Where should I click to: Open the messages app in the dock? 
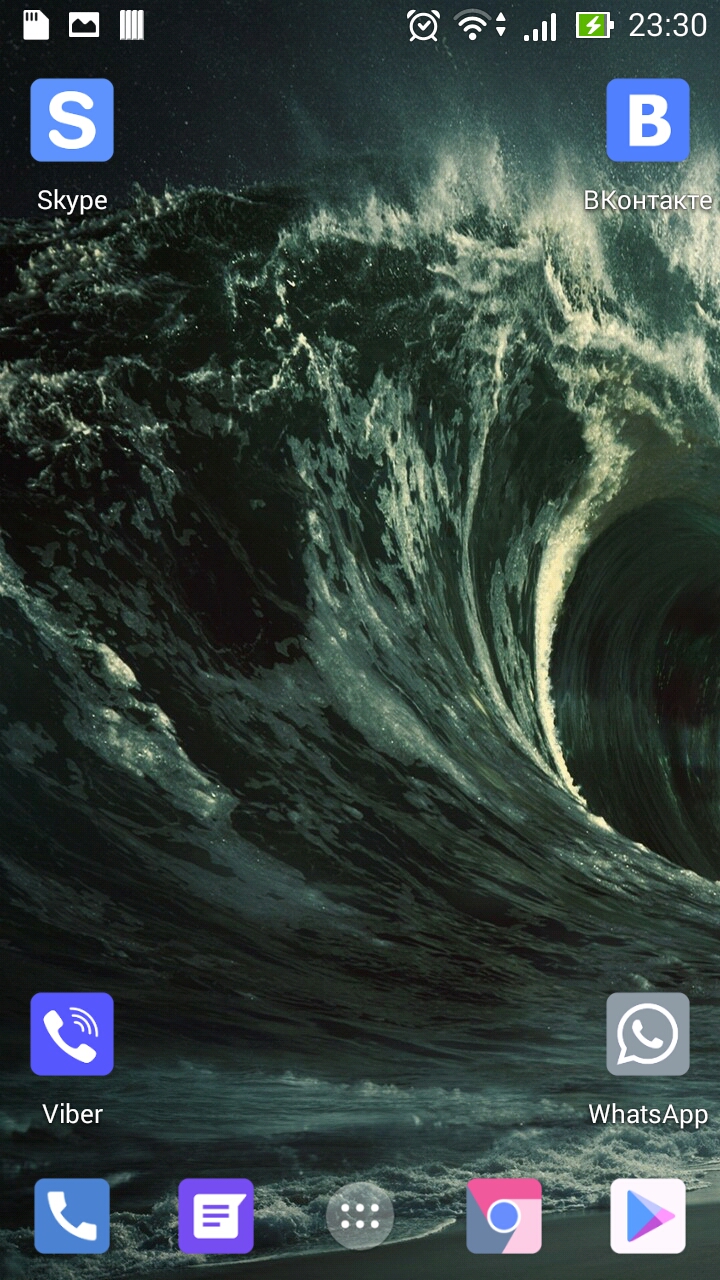216,1216
